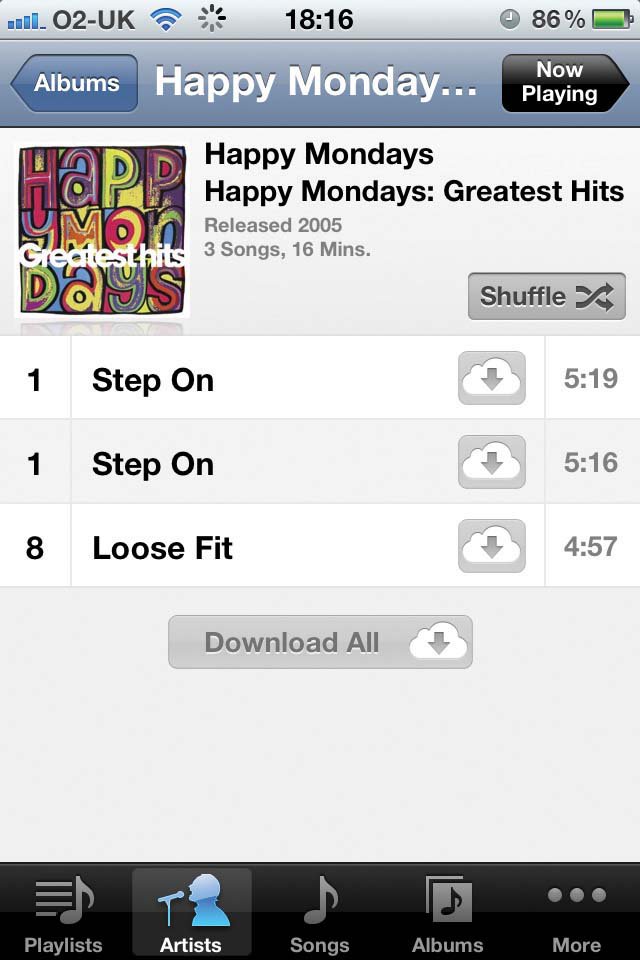Download Loose Fit from the cloud

tap(491, 546)
